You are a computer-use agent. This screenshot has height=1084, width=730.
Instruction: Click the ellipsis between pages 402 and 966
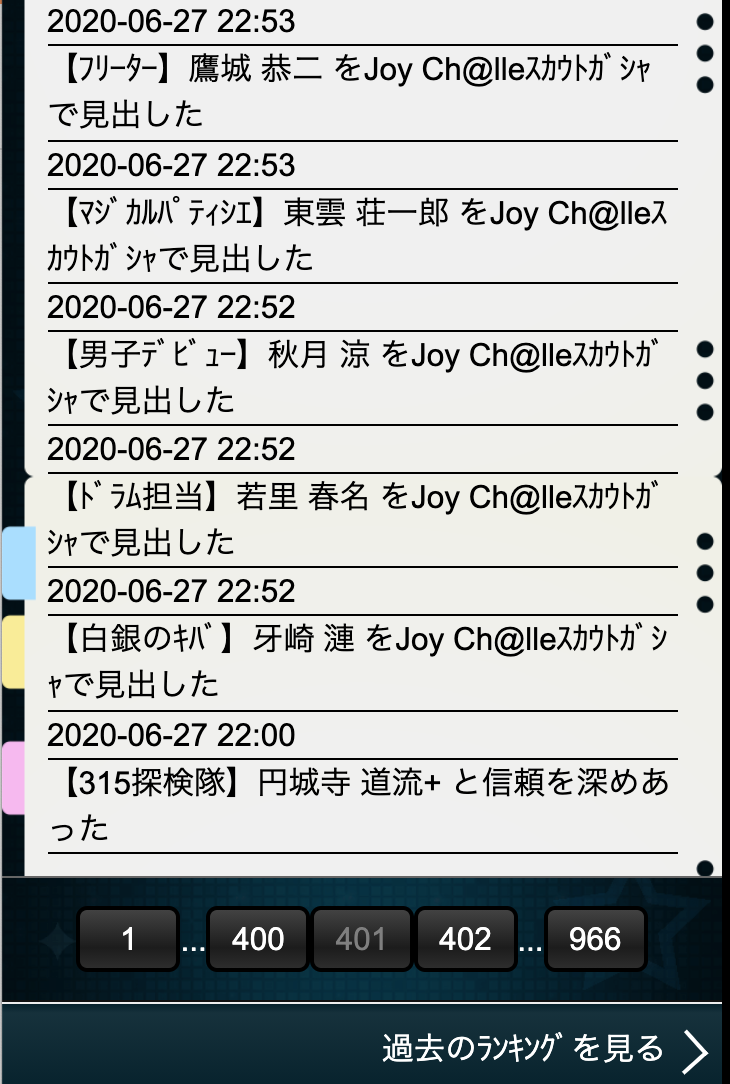coord(530,939)
